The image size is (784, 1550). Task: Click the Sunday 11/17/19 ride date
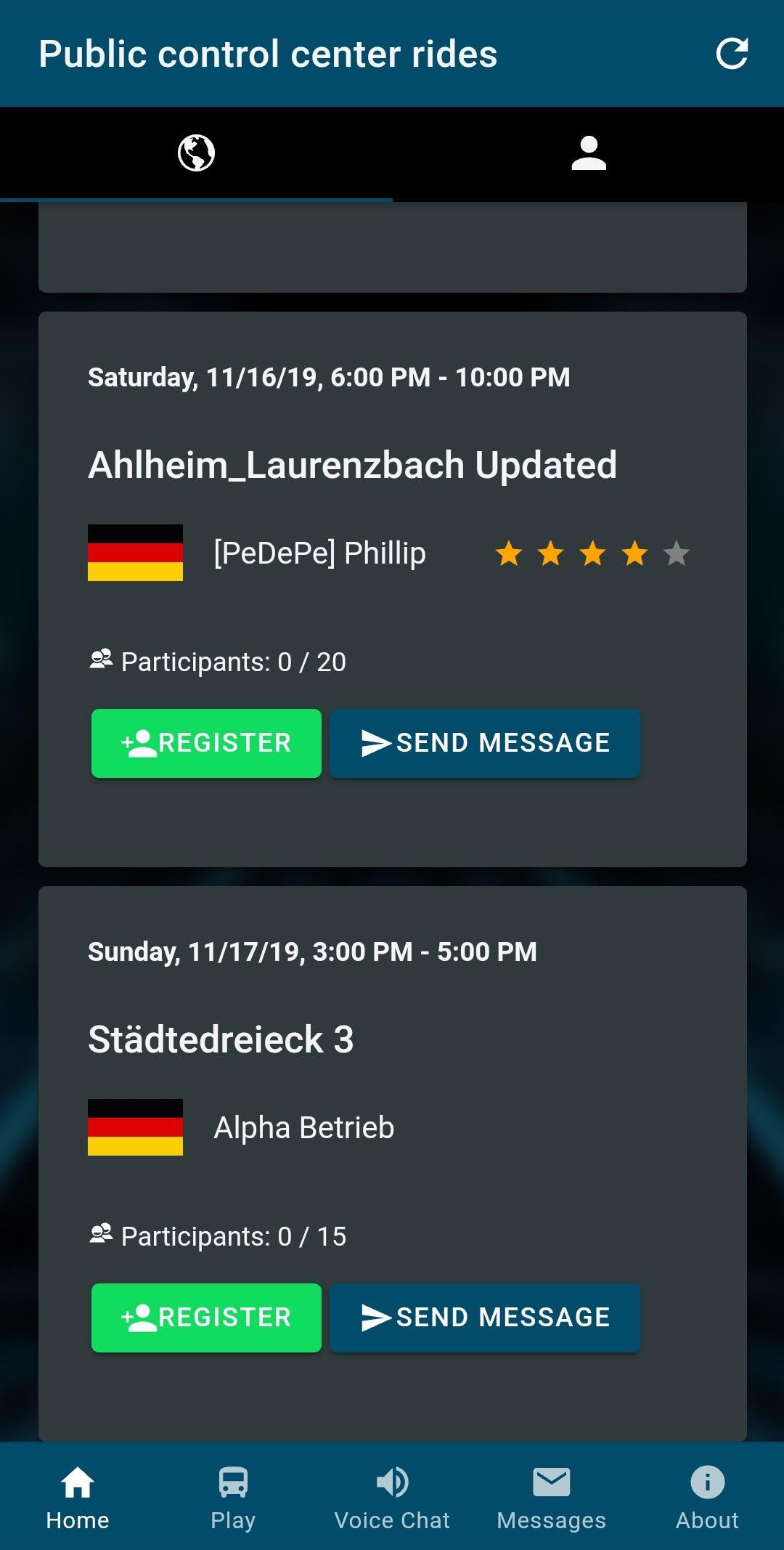pyautogui.click(x=311, y=951)
